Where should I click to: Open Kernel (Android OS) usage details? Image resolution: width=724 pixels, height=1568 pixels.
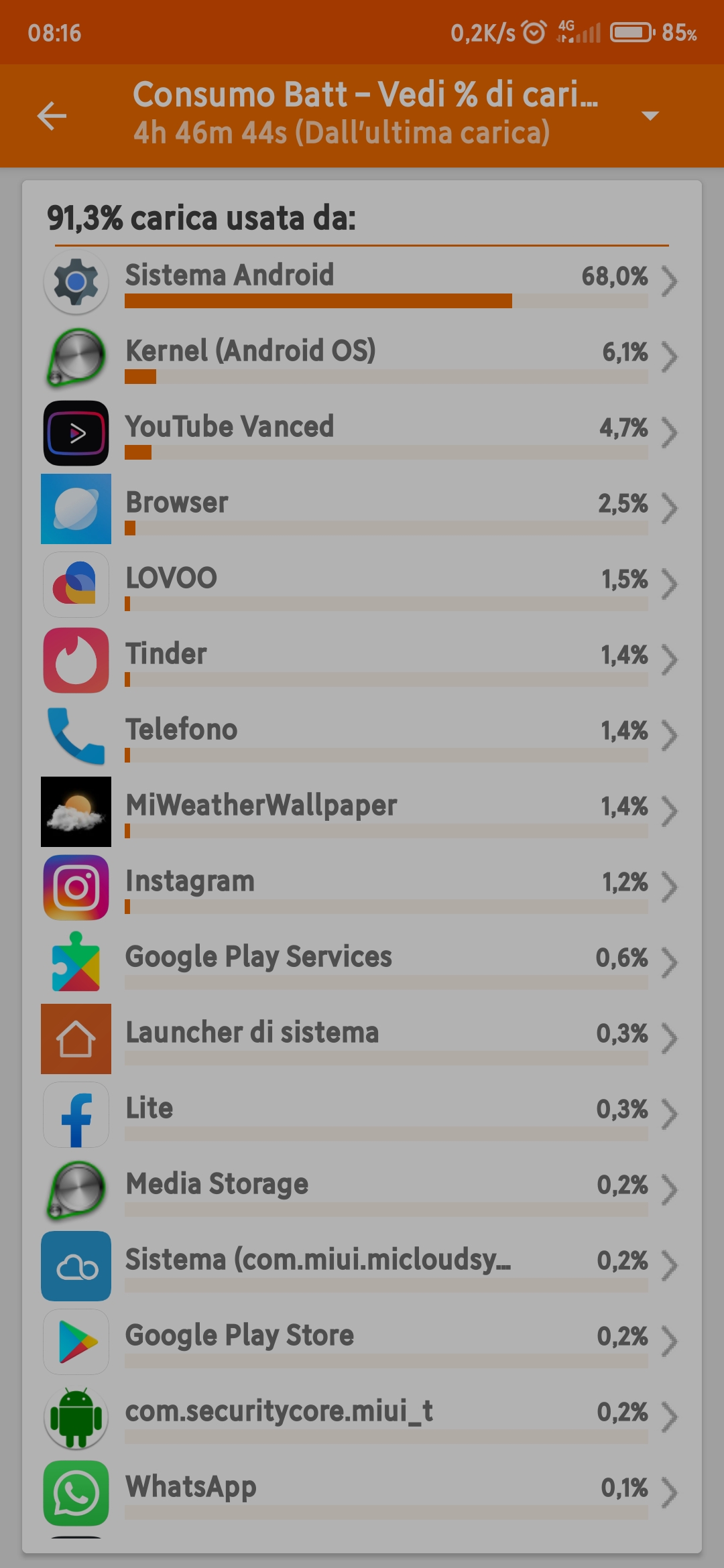point(362,357)
